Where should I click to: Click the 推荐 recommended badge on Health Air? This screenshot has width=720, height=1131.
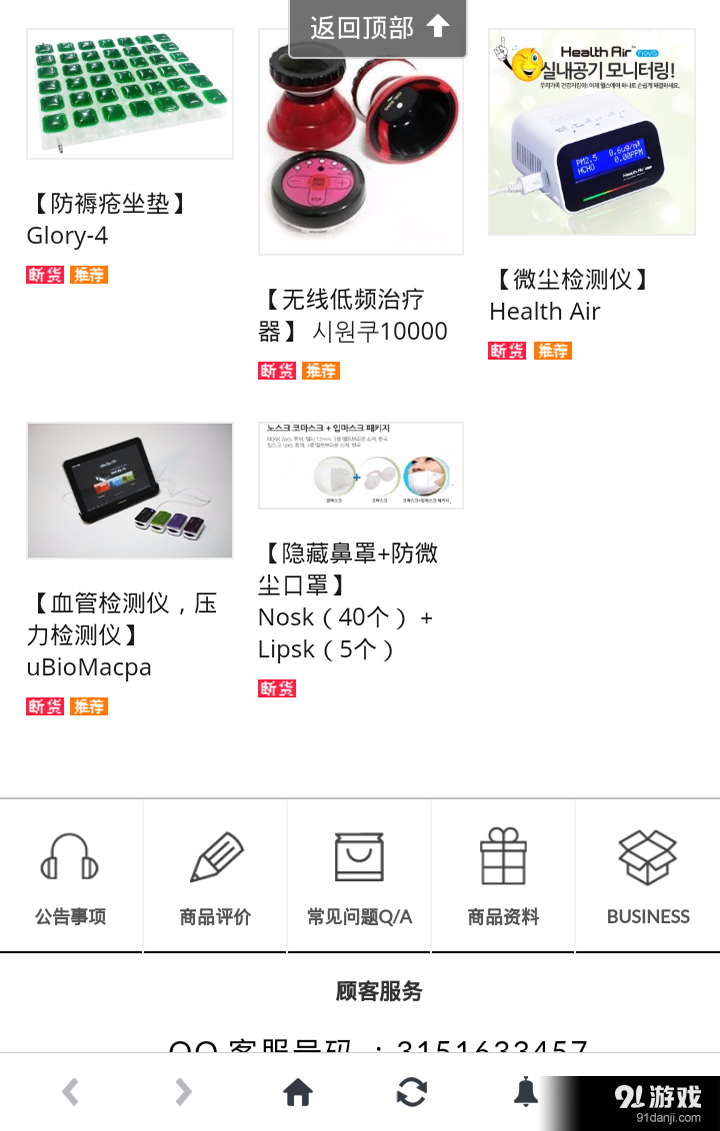pos(552,351)
